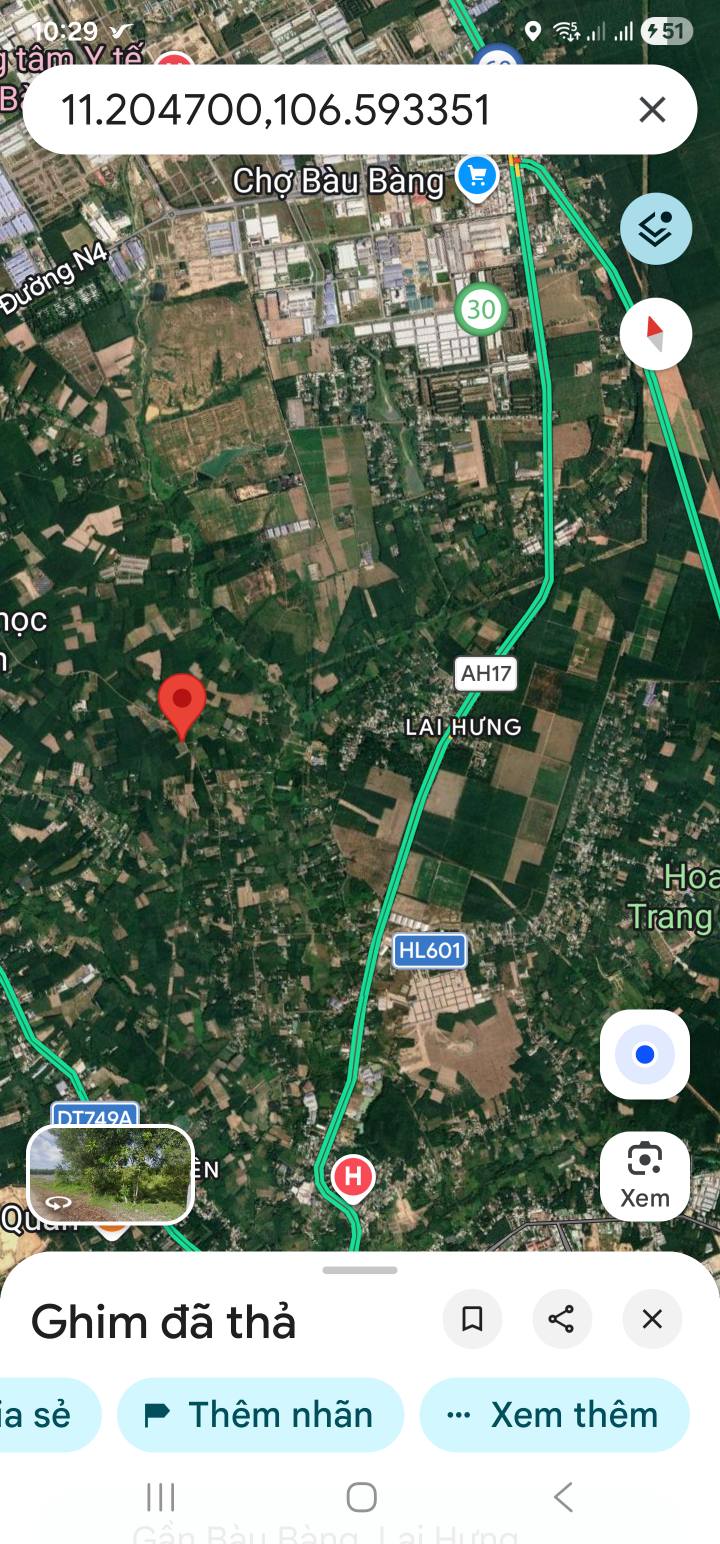
Task: Open the map layers selector
Action: pos(655,229)
